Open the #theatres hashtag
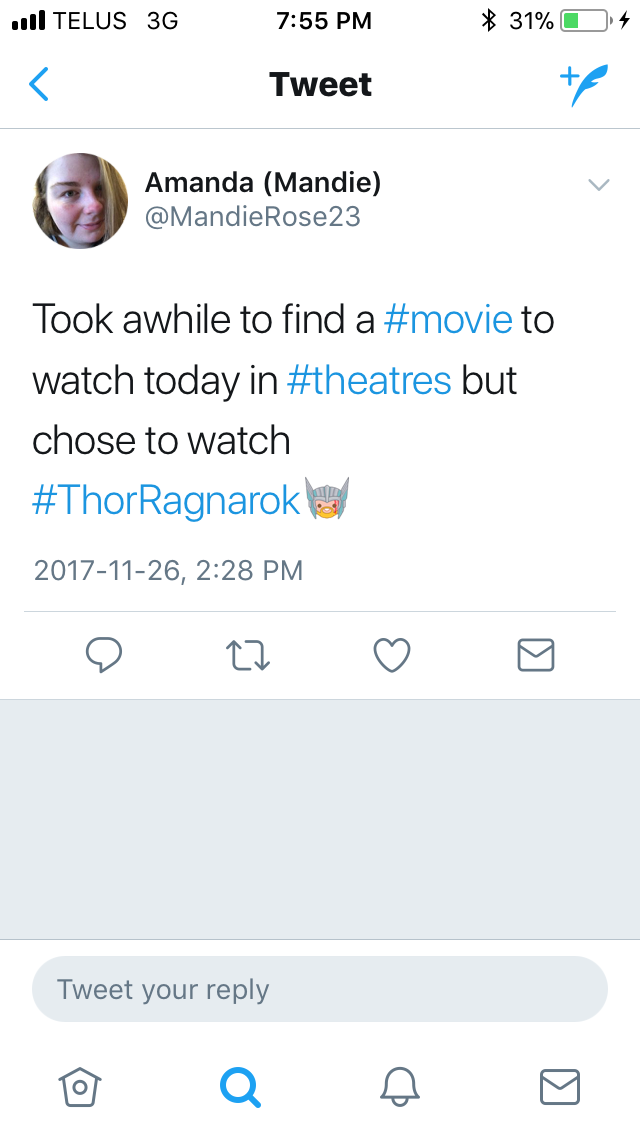The height and width of the screenshot is (1136, 640). click(x=369, y=381)
